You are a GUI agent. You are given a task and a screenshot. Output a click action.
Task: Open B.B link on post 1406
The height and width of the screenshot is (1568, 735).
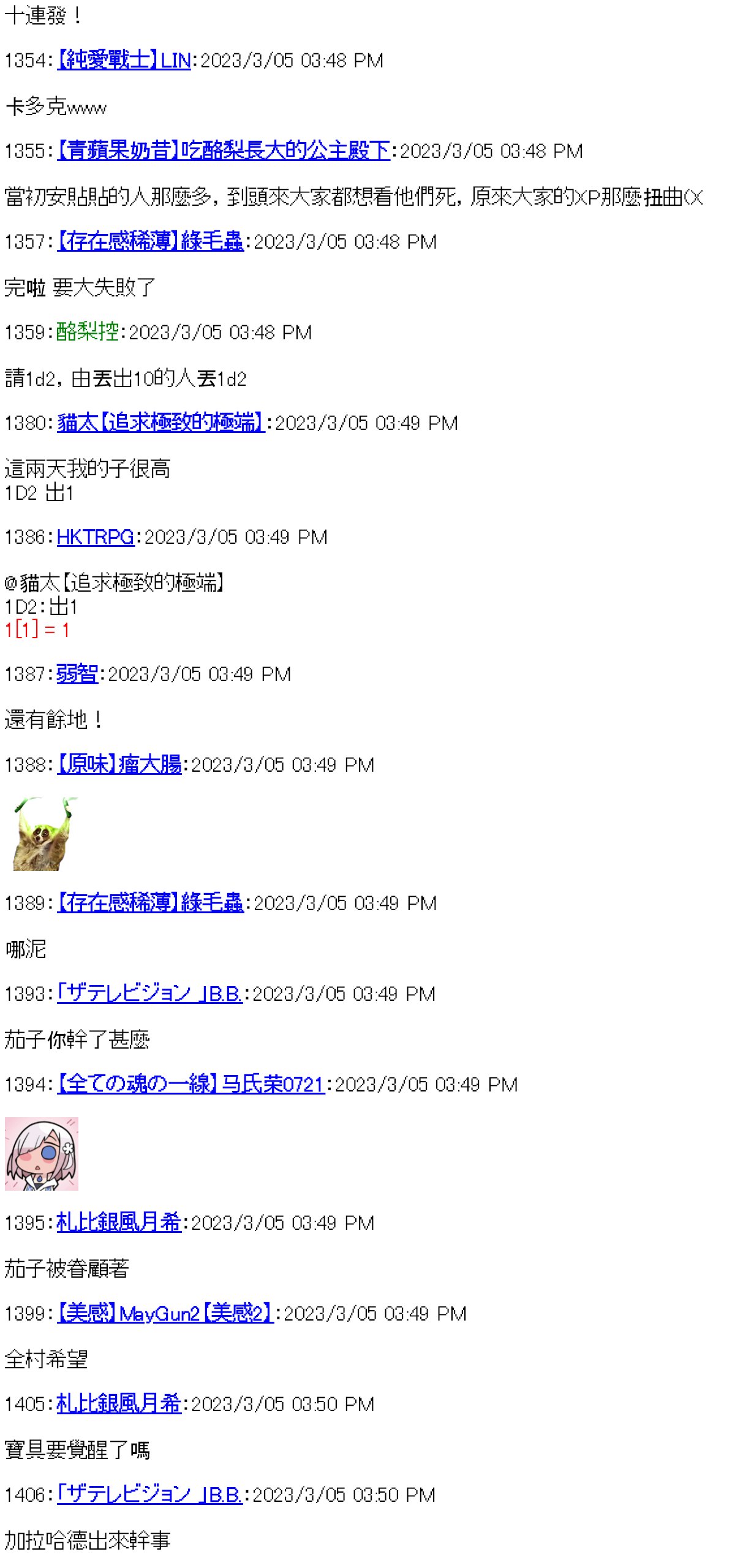pyautogui.click(x=149, y=1495)
